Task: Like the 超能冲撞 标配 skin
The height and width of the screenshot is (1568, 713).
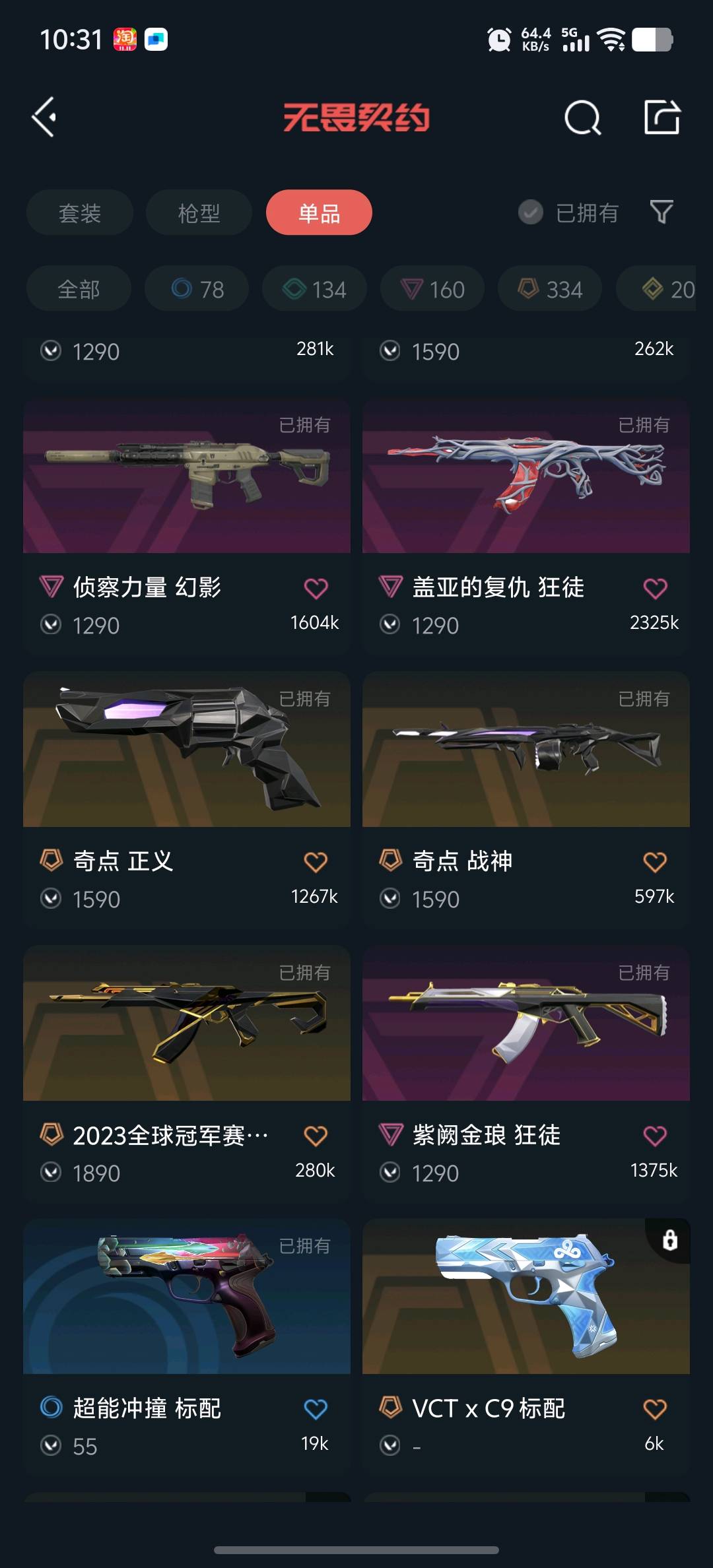Action: click(316, 1410)
